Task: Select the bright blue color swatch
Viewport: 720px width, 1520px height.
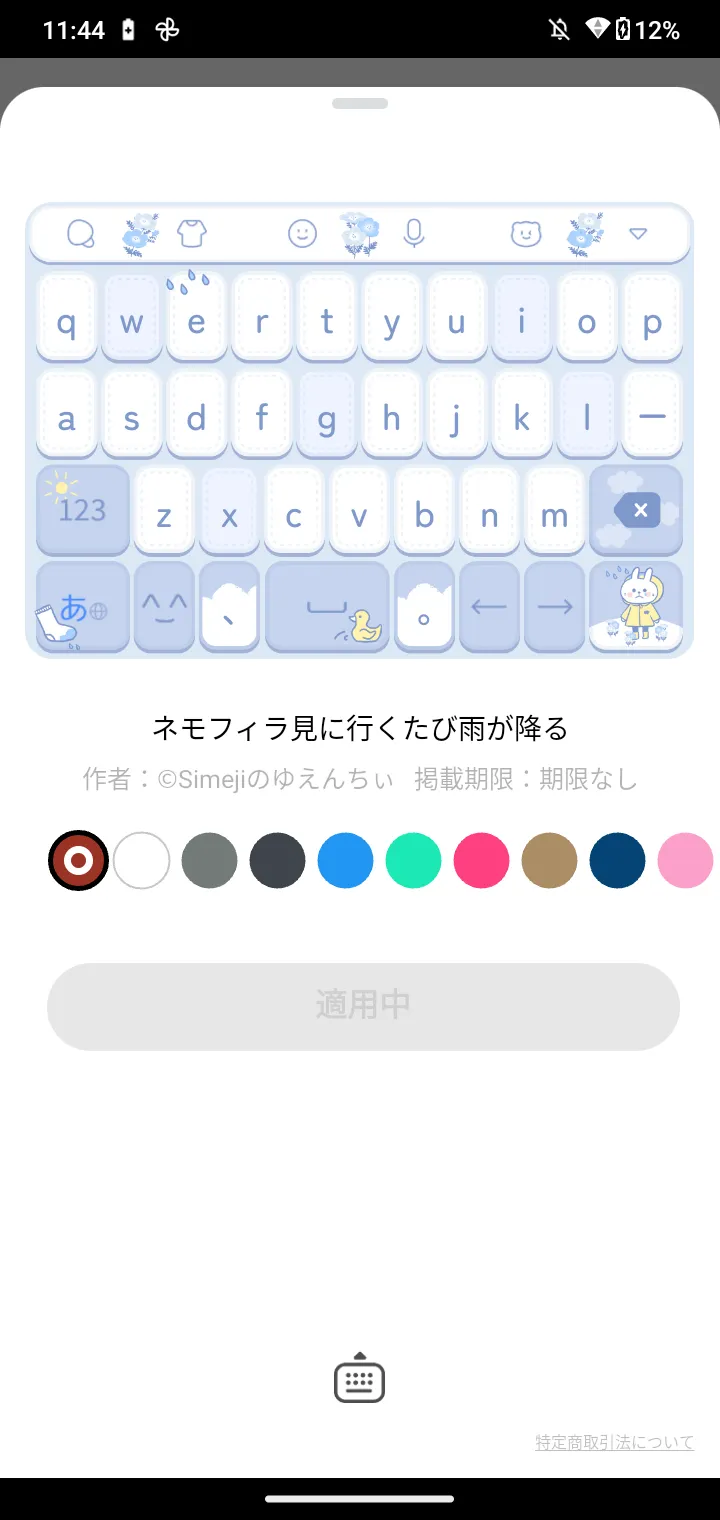Action: (345, 860)
